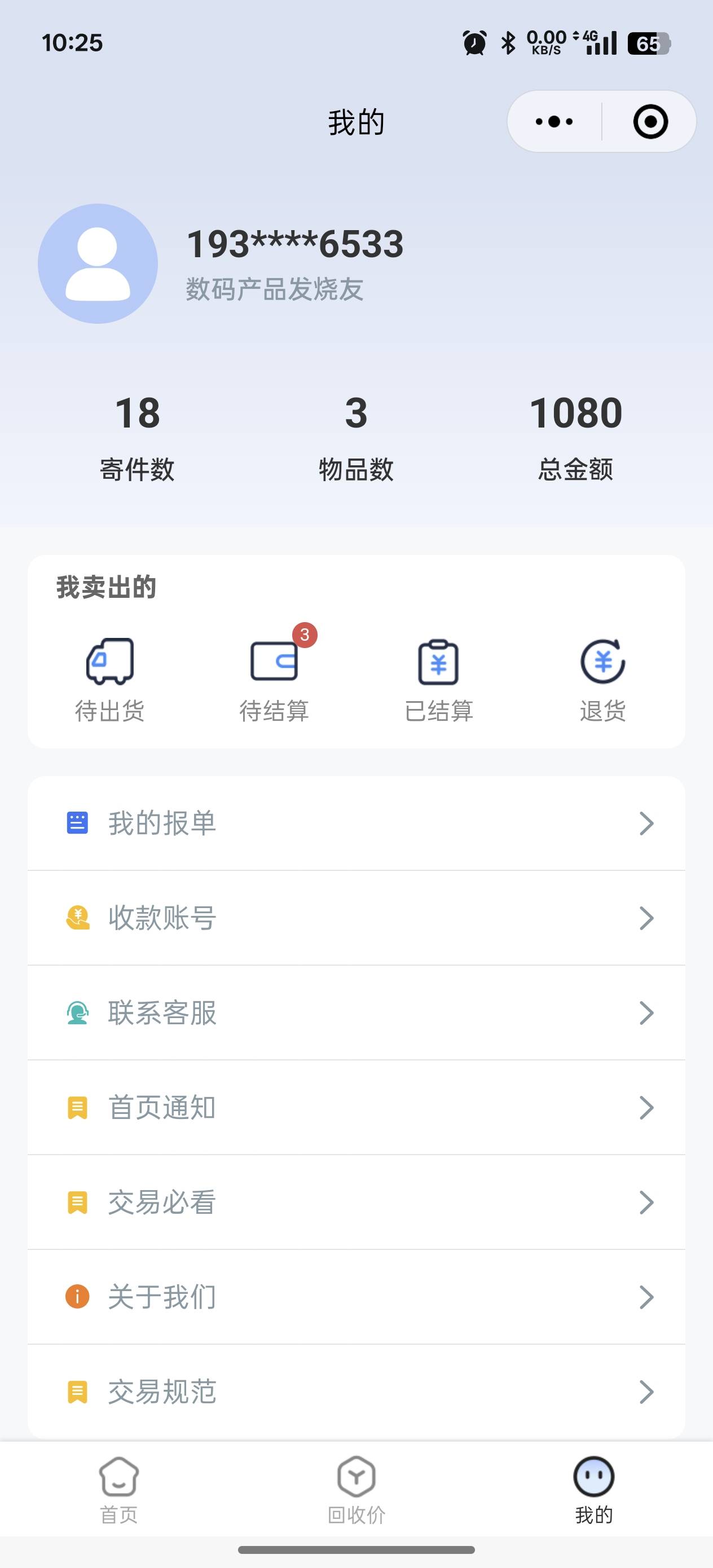Open 首页通知 notices
This screenshot has width=713, height=1568.
pos(356,1107)
